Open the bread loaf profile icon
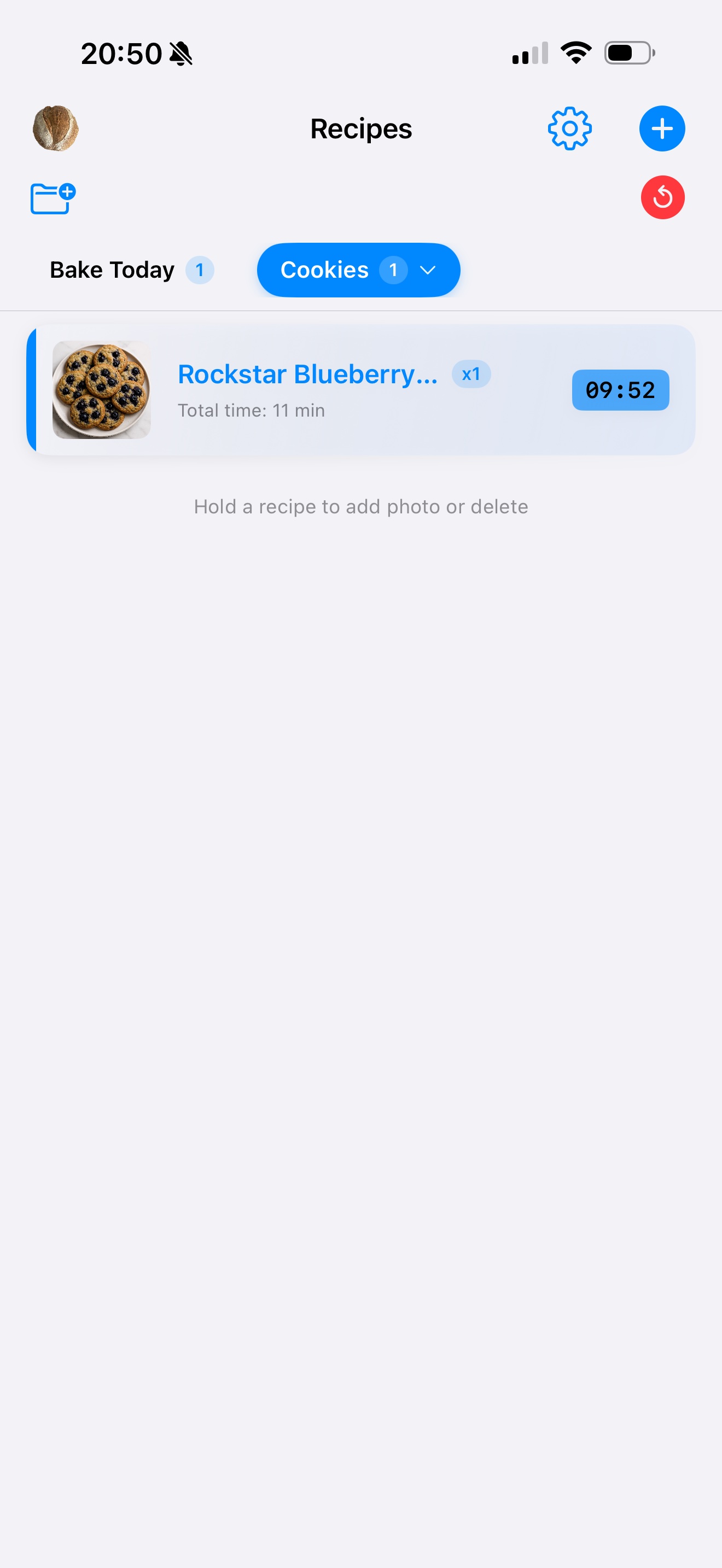Image resolution: width=722 pixels, height=1568 pixels. click(x=55, y=128)
